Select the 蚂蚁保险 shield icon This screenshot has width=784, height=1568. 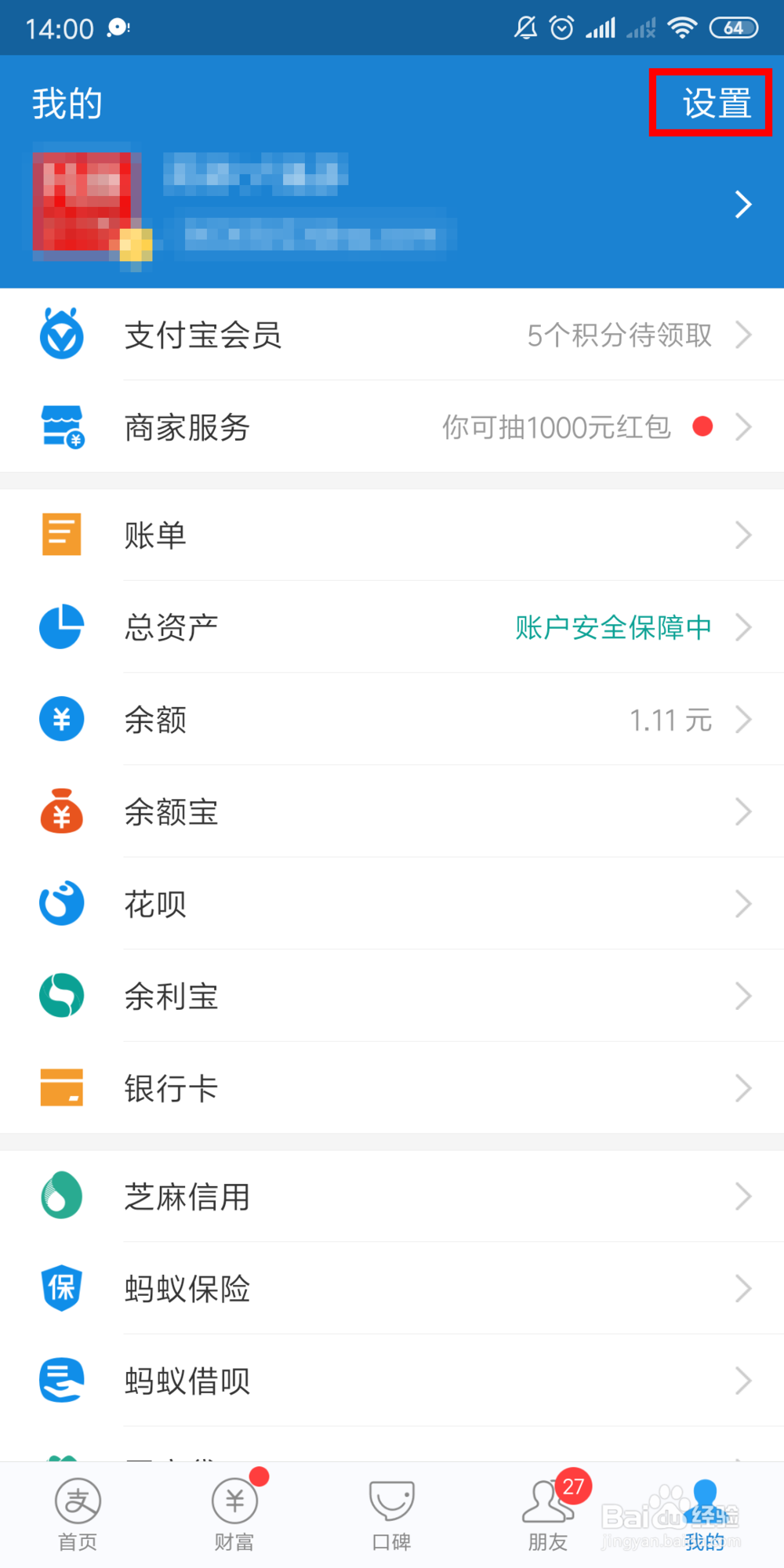click(x=61, y=1288)
